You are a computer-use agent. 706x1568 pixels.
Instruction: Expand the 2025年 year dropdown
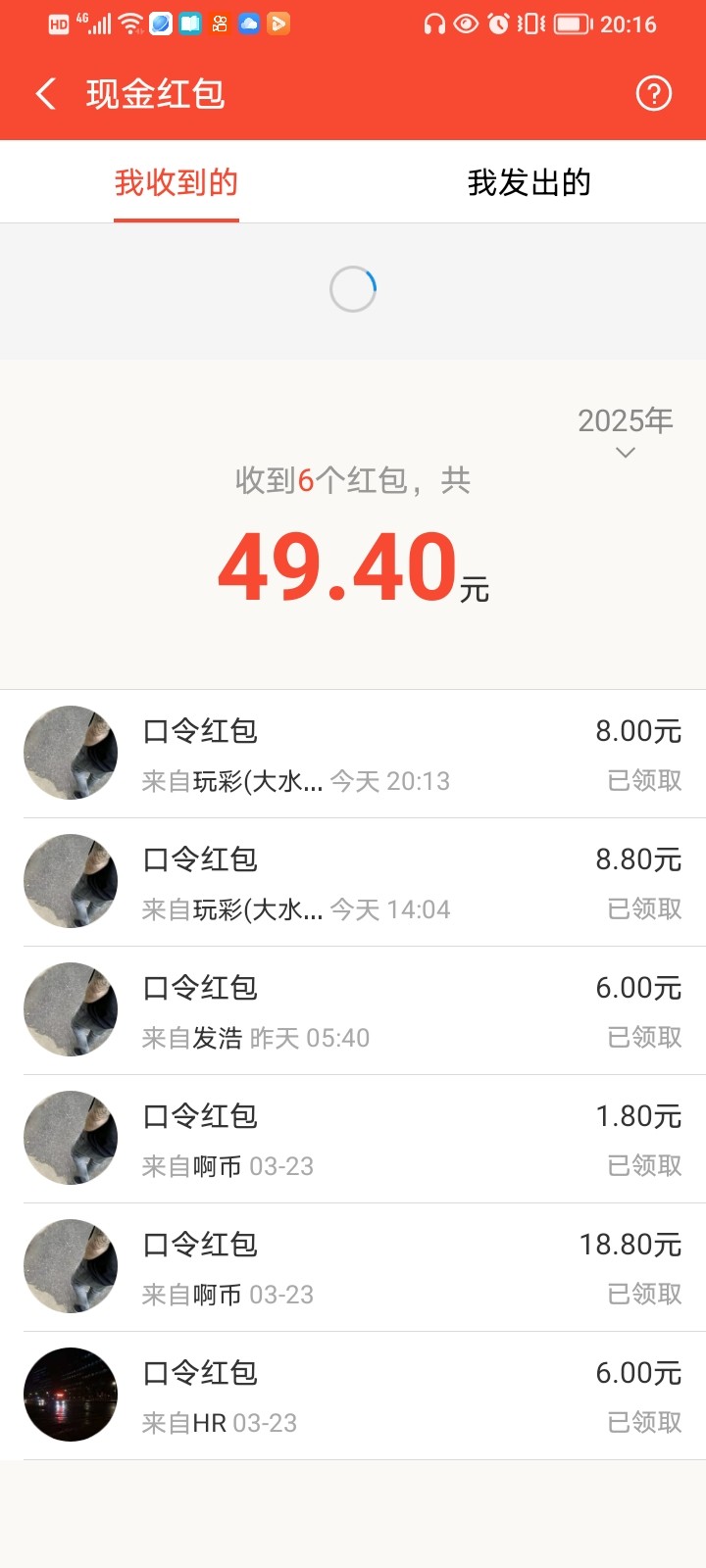pyautogui.click(x=626, y=431)
